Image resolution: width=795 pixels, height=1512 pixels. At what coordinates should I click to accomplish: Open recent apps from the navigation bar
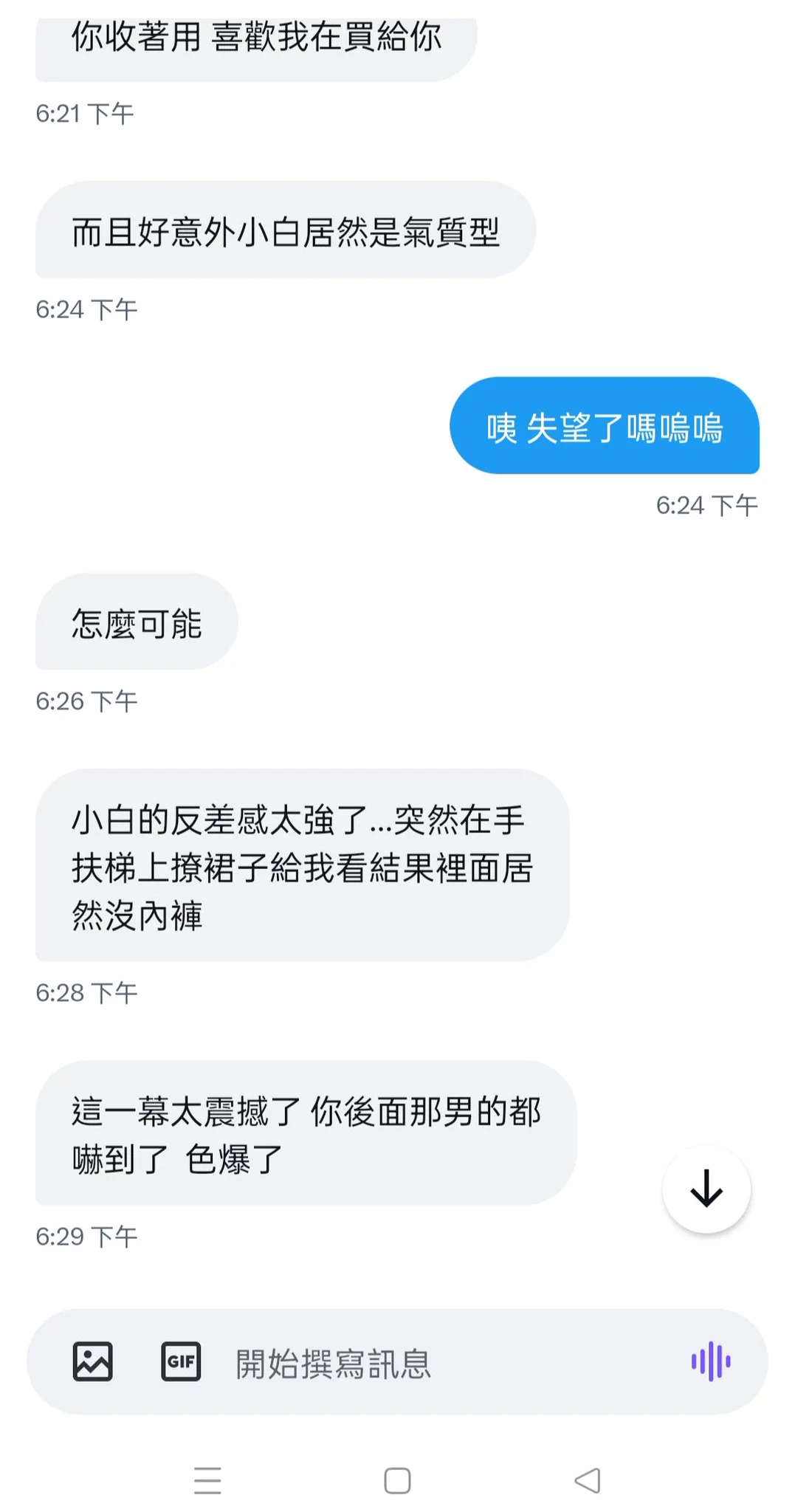tap(207, 1480)
